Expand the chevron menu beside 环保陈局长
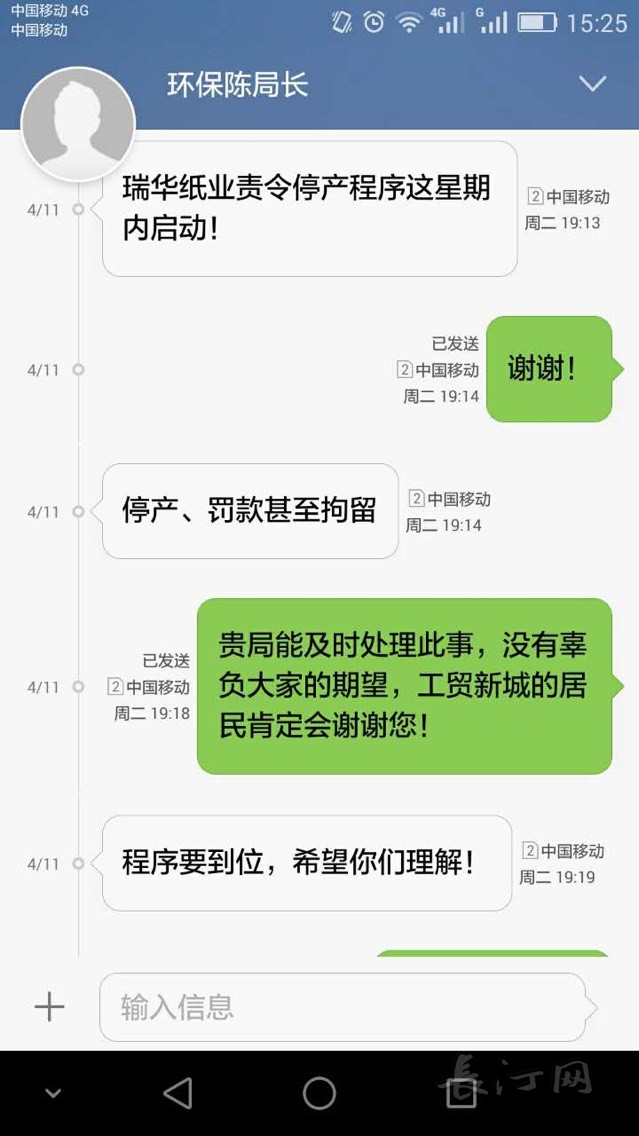The image size is (639, 1136). pos(592,84)
